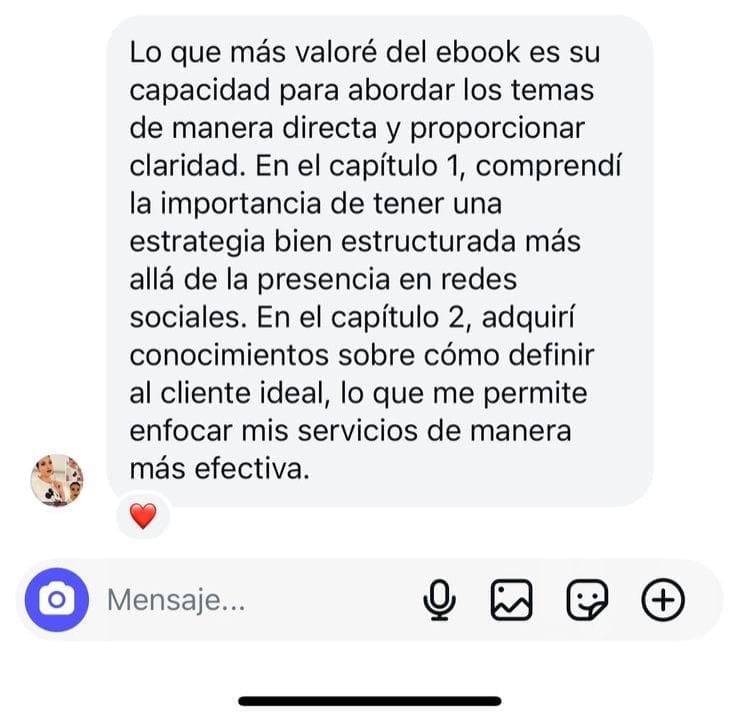
Task: Open the sticker picker
Action: point(587,600)
